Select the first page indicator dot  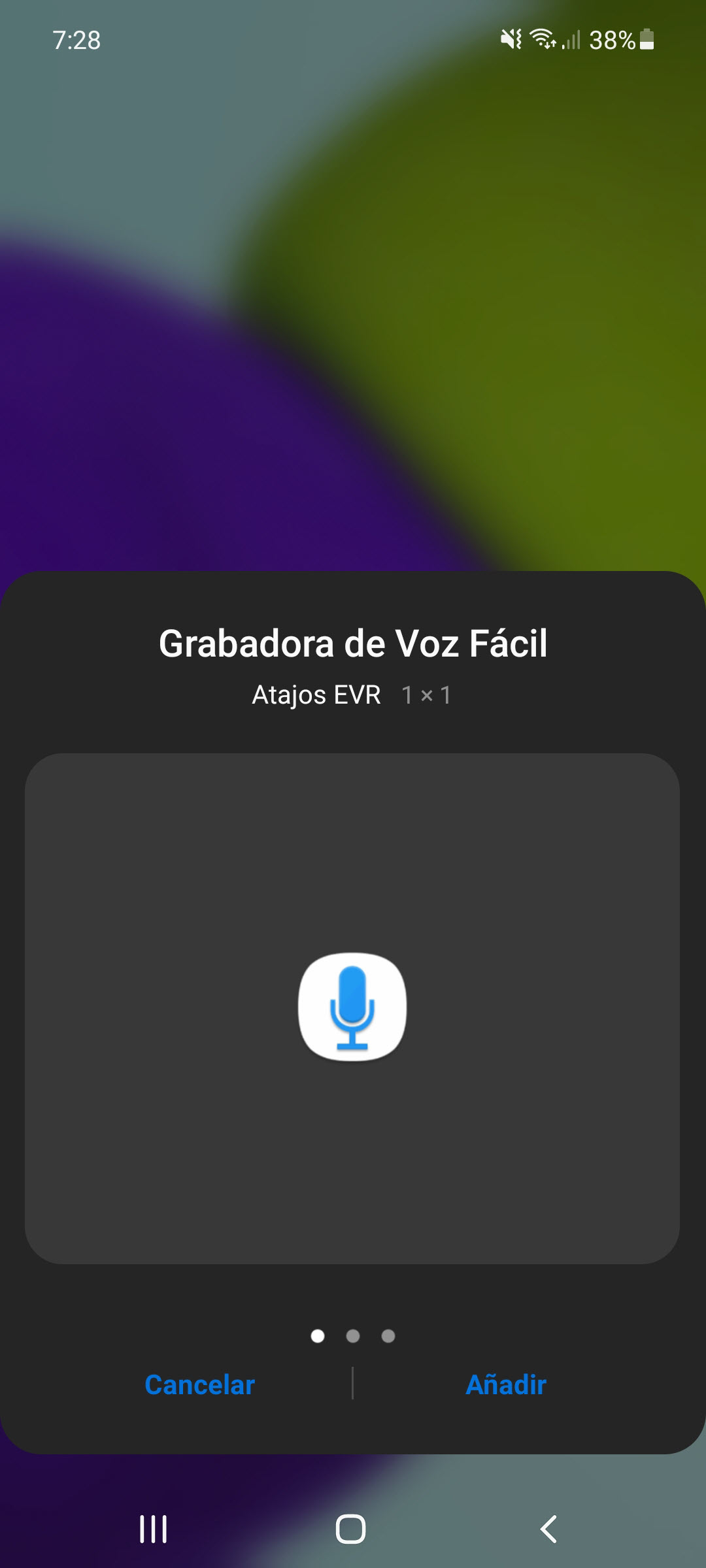(320, 1337)
